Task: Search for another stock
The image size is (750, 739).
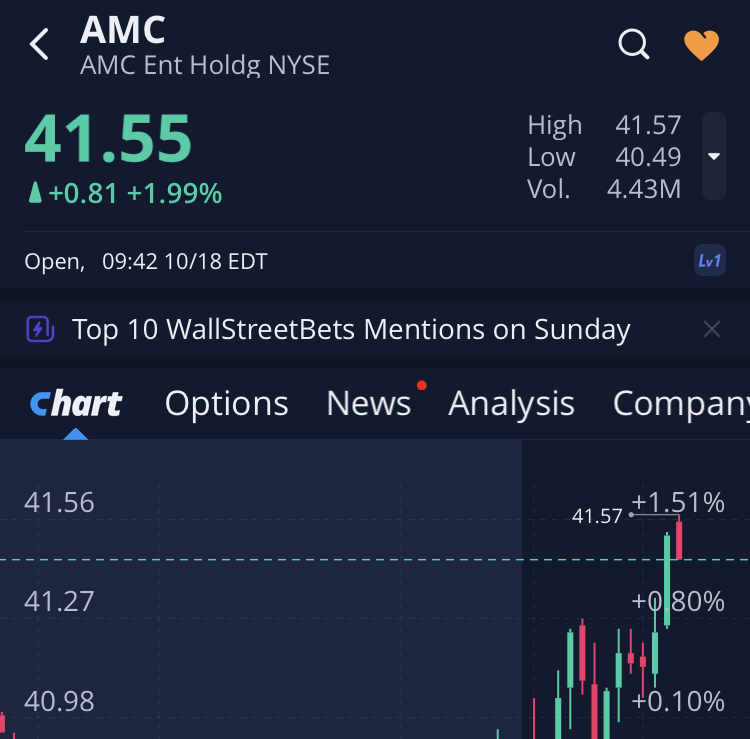Action: (634, 45)
